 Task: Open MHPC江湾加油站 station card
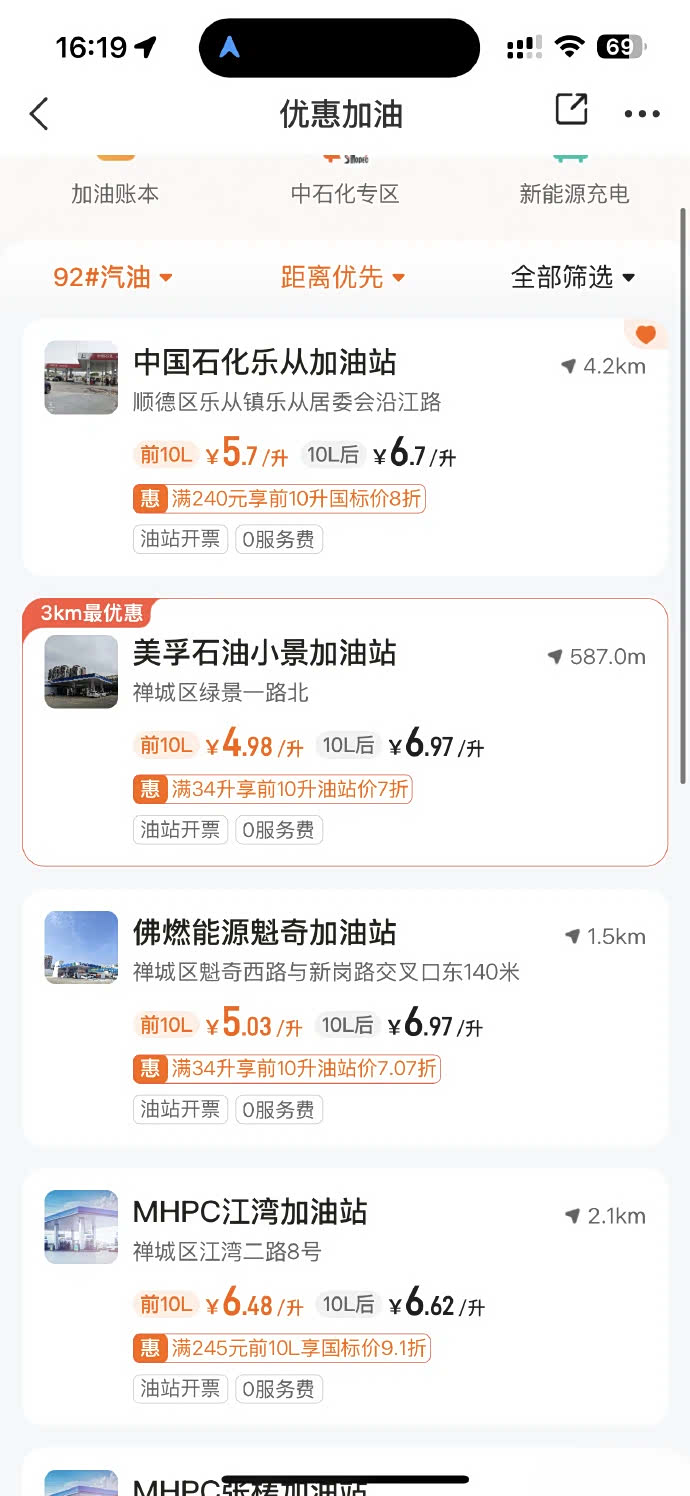point(344,1296)
